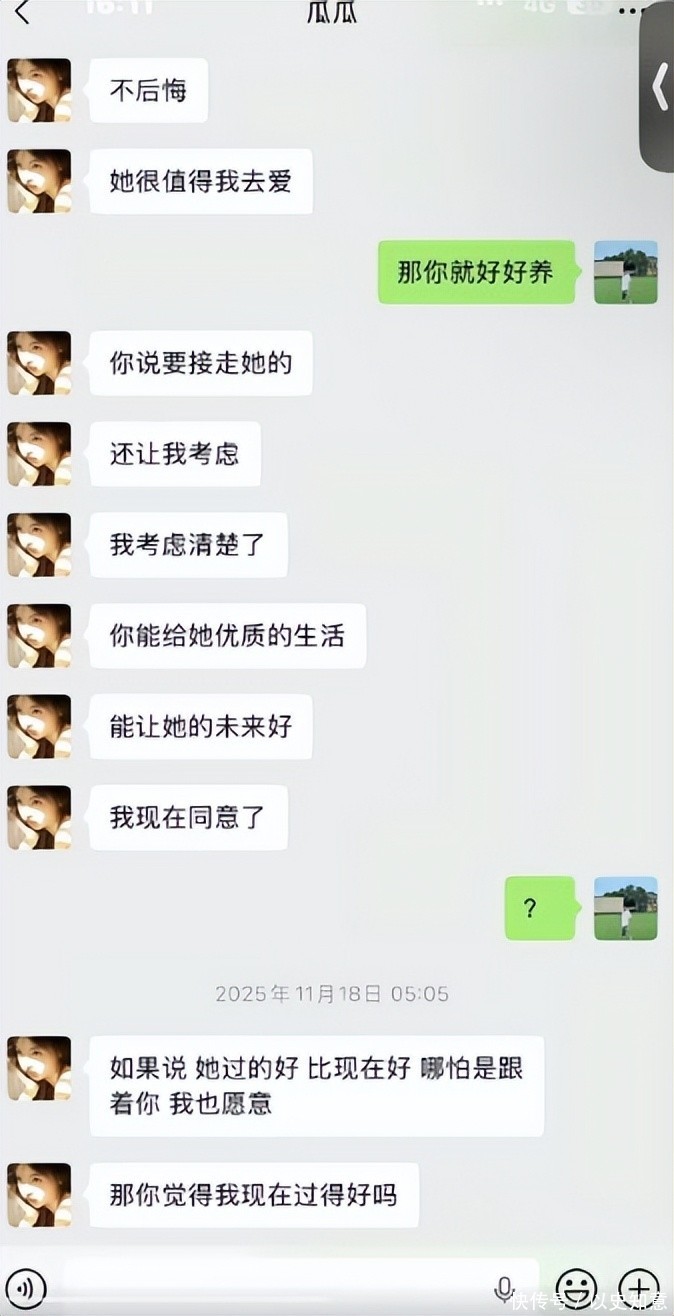Viewport: 674px width, 1316px height.
Task: View profile from avatar beside "我现在同意了"
Action: coord(39,818)
